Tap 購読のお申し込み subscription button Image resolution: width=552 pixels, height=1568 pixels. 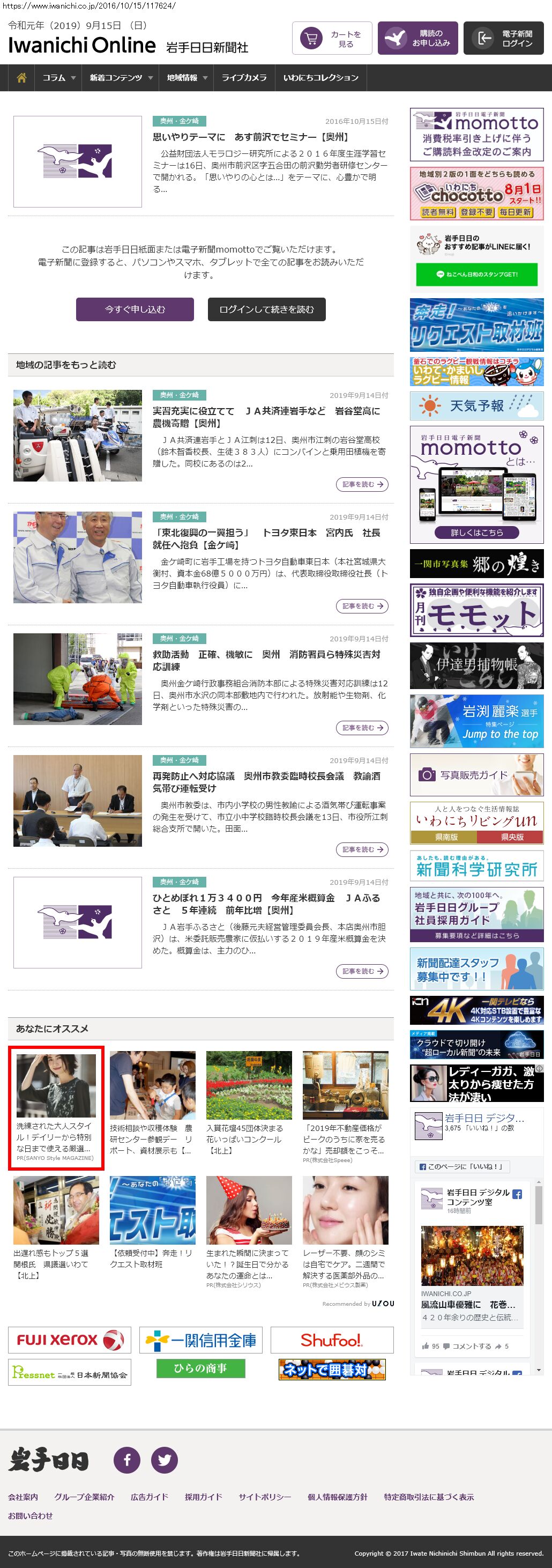pos(417,39)
